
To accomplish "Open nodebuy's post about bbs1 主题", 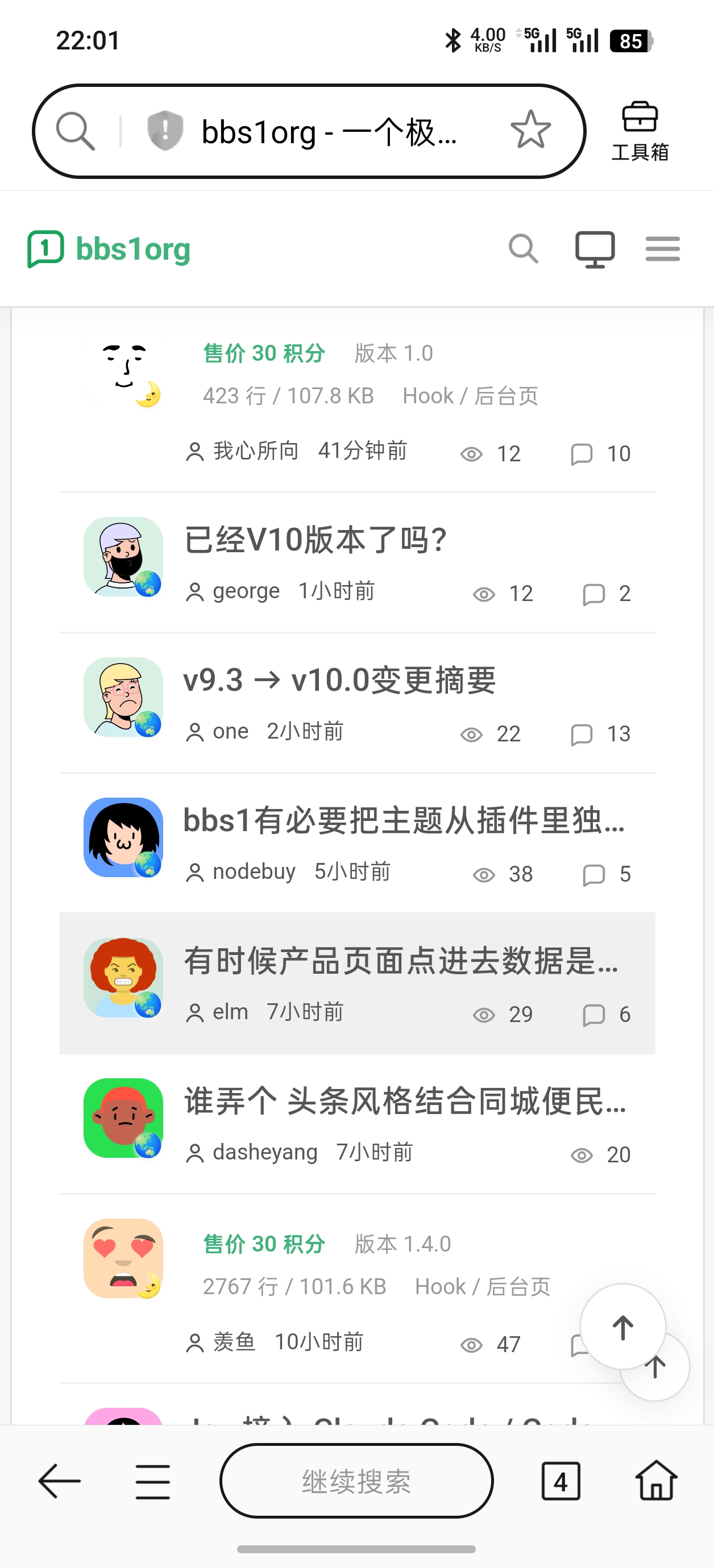I will (x=405, y=820).
